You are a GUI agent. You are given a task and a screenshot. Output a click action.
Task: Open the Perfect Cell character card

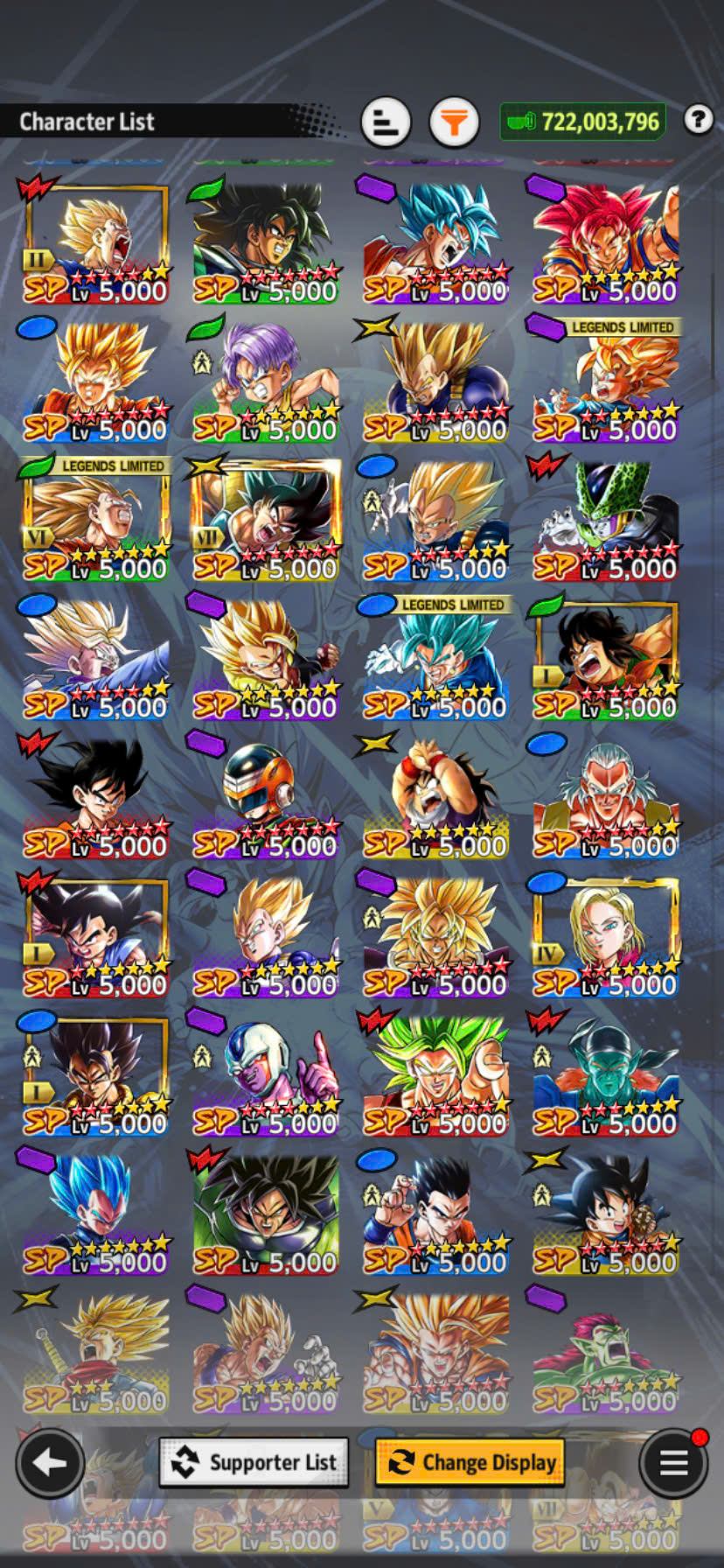point(605,518)
